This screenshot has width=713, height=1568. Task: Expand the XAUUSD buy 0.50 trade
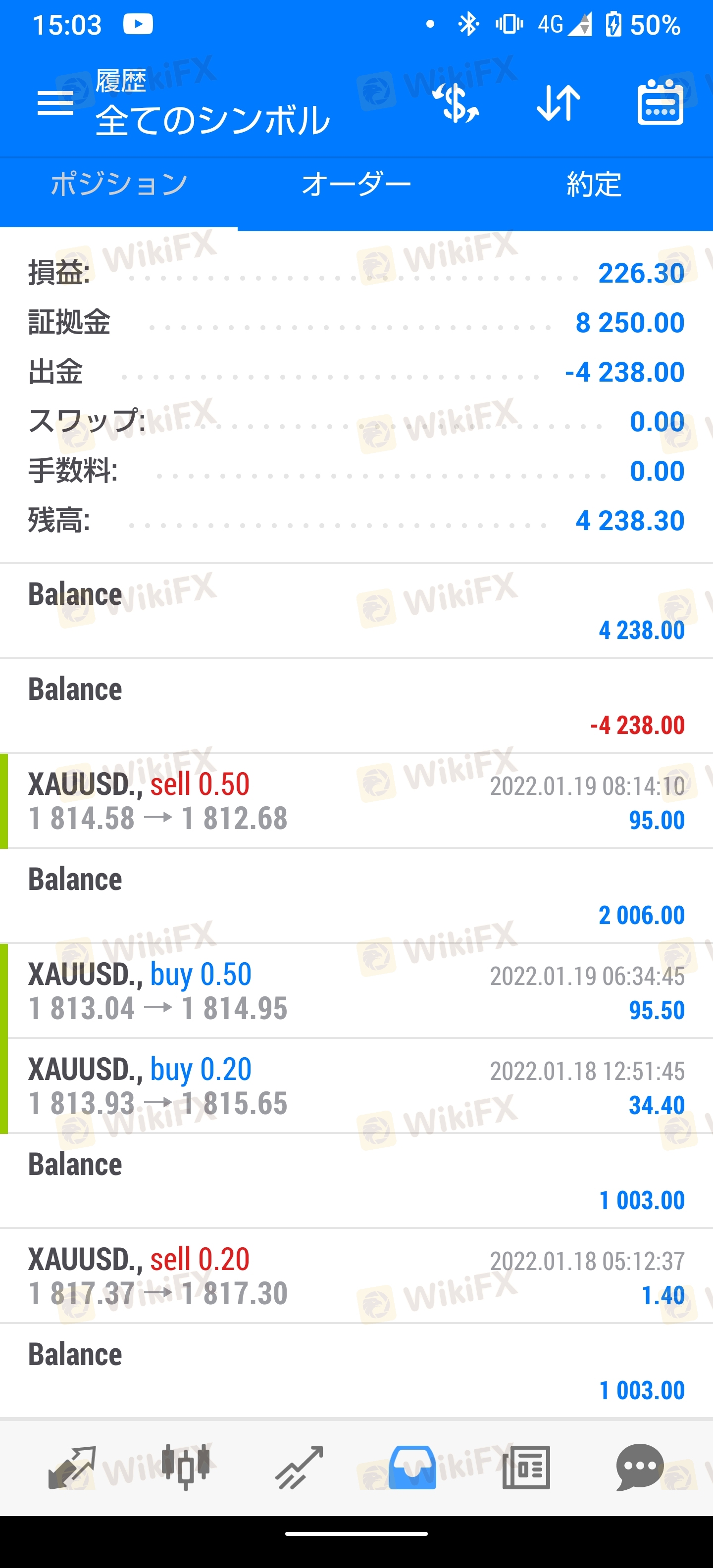[x=356, y=991]
